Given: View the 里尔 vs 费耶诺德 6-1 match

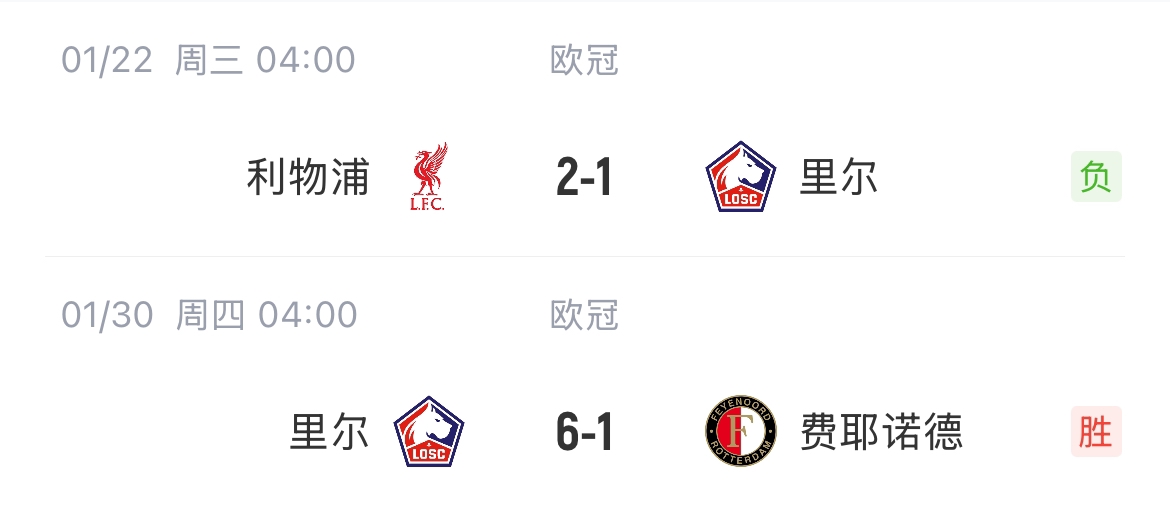Looking at the screenshot, I should click(x=584, y=432).
